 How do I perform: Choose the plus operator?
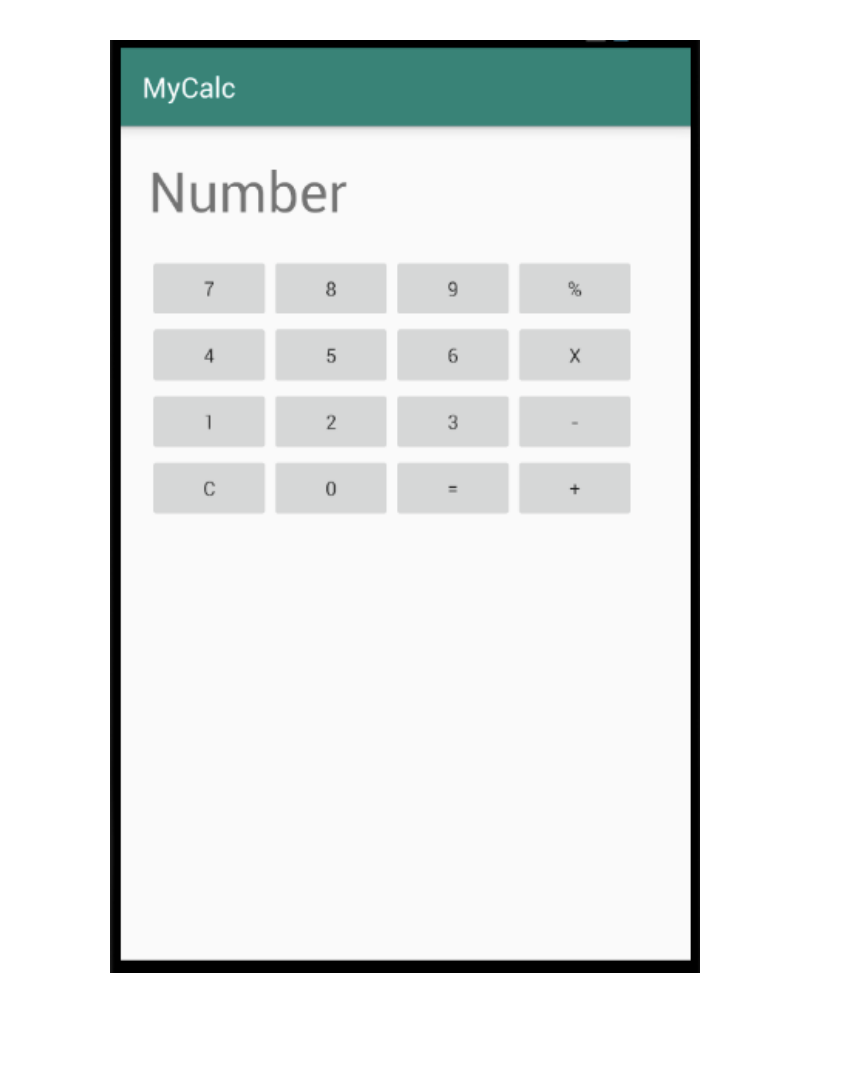tap(574, 488)
